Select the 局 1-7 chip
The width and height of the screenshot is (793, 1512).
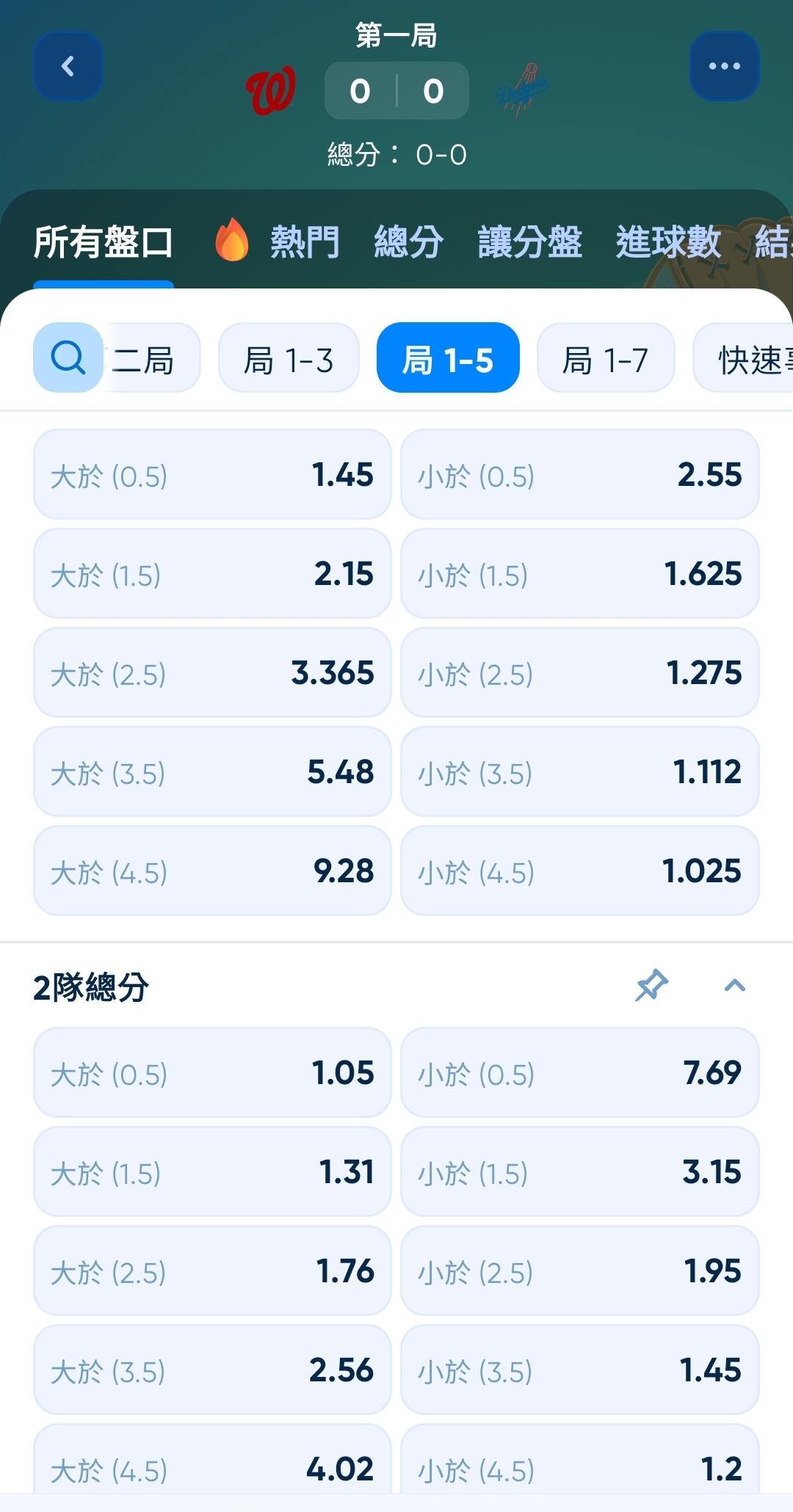(x=606, y=357)
